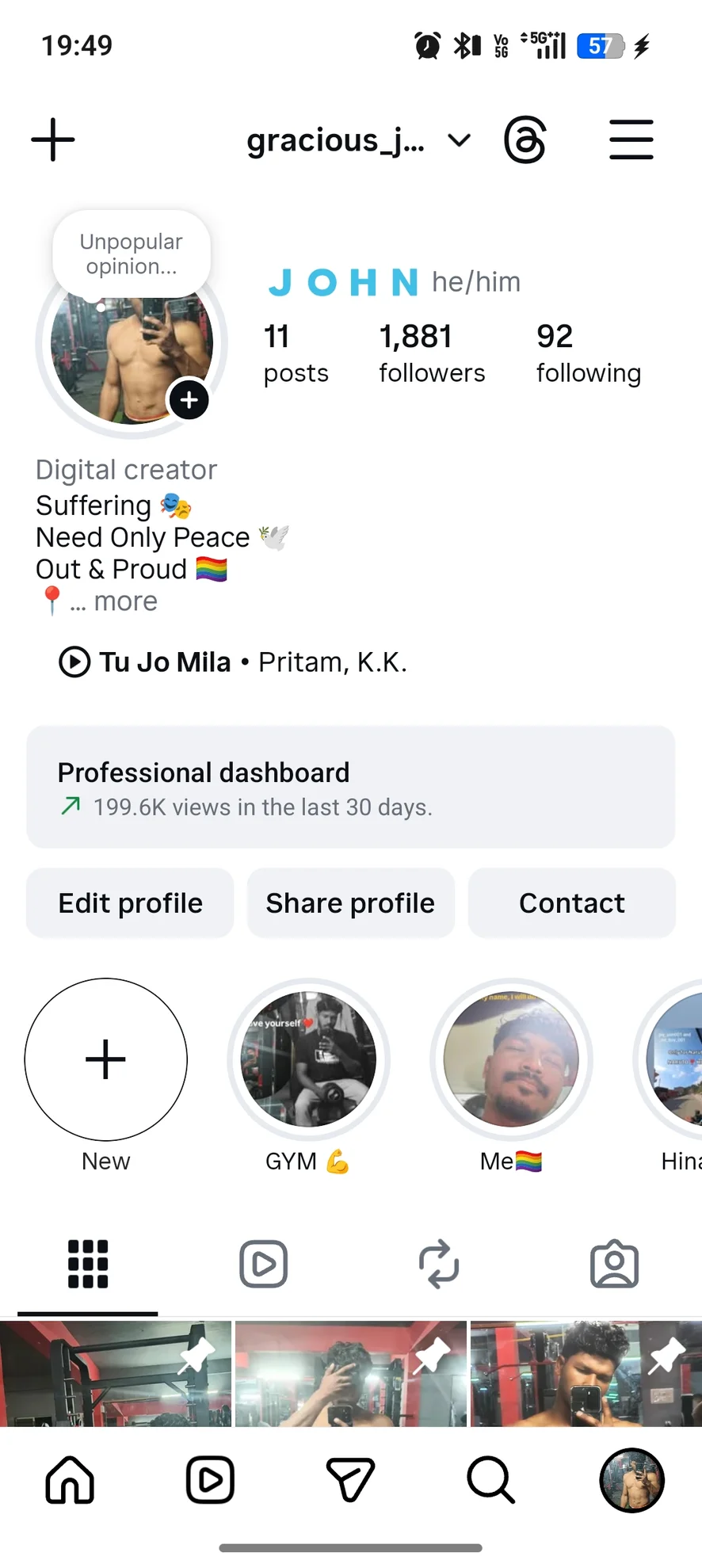
Task: Open the Professional dashboard card
Action: [x=350, y=788]
